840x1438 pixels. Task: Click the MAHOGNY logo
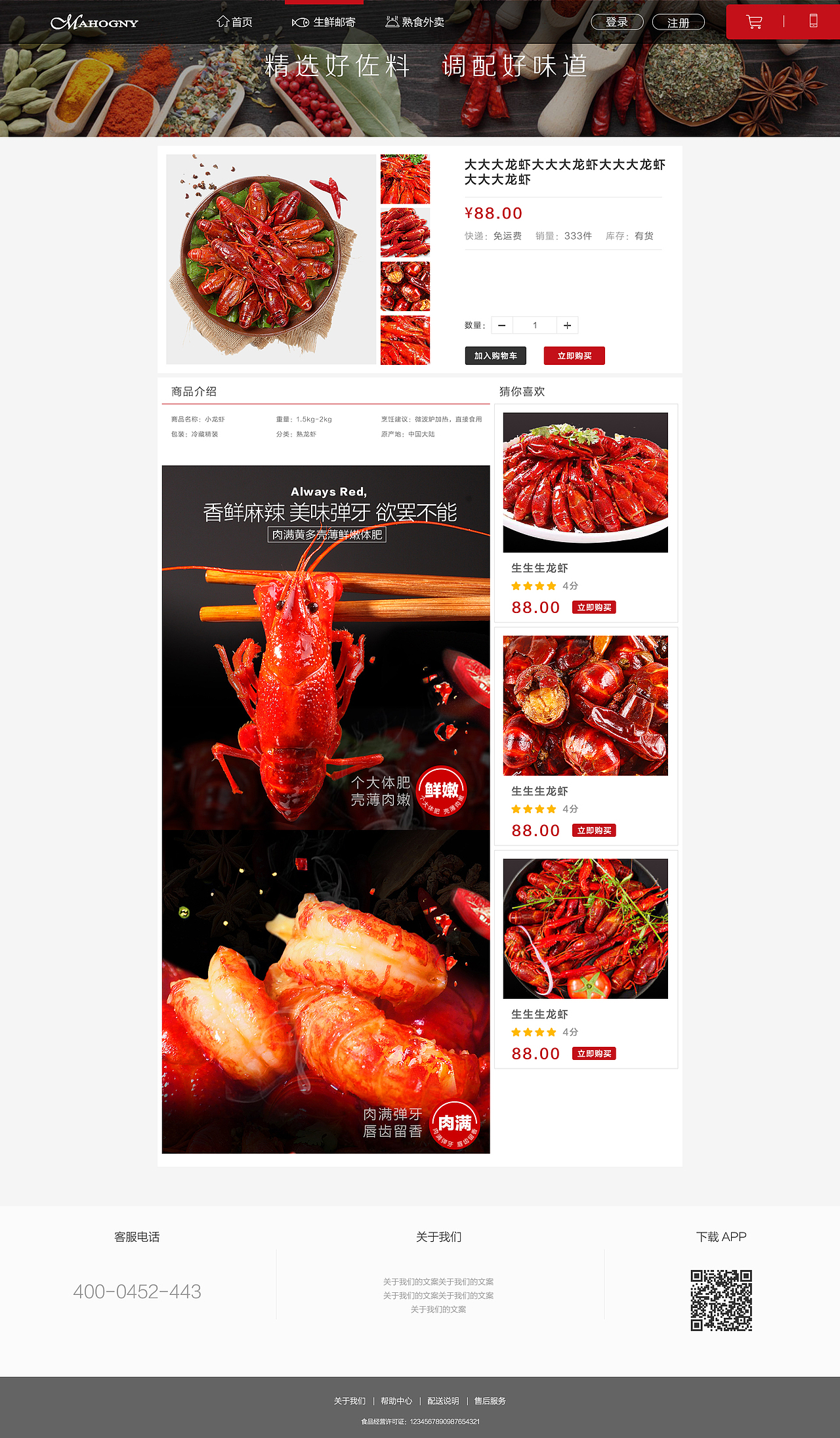pos(96,22)
